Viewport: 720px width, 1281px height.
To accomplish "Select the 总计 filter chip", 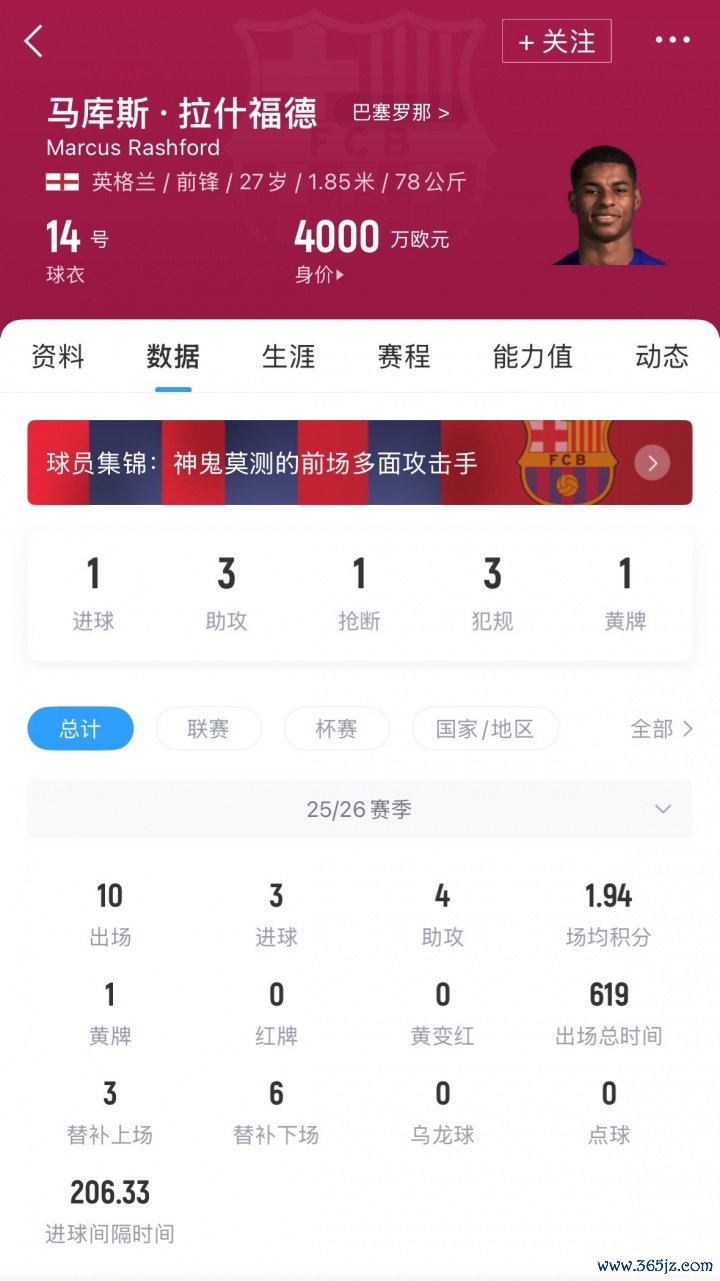I will click(80, 729).
